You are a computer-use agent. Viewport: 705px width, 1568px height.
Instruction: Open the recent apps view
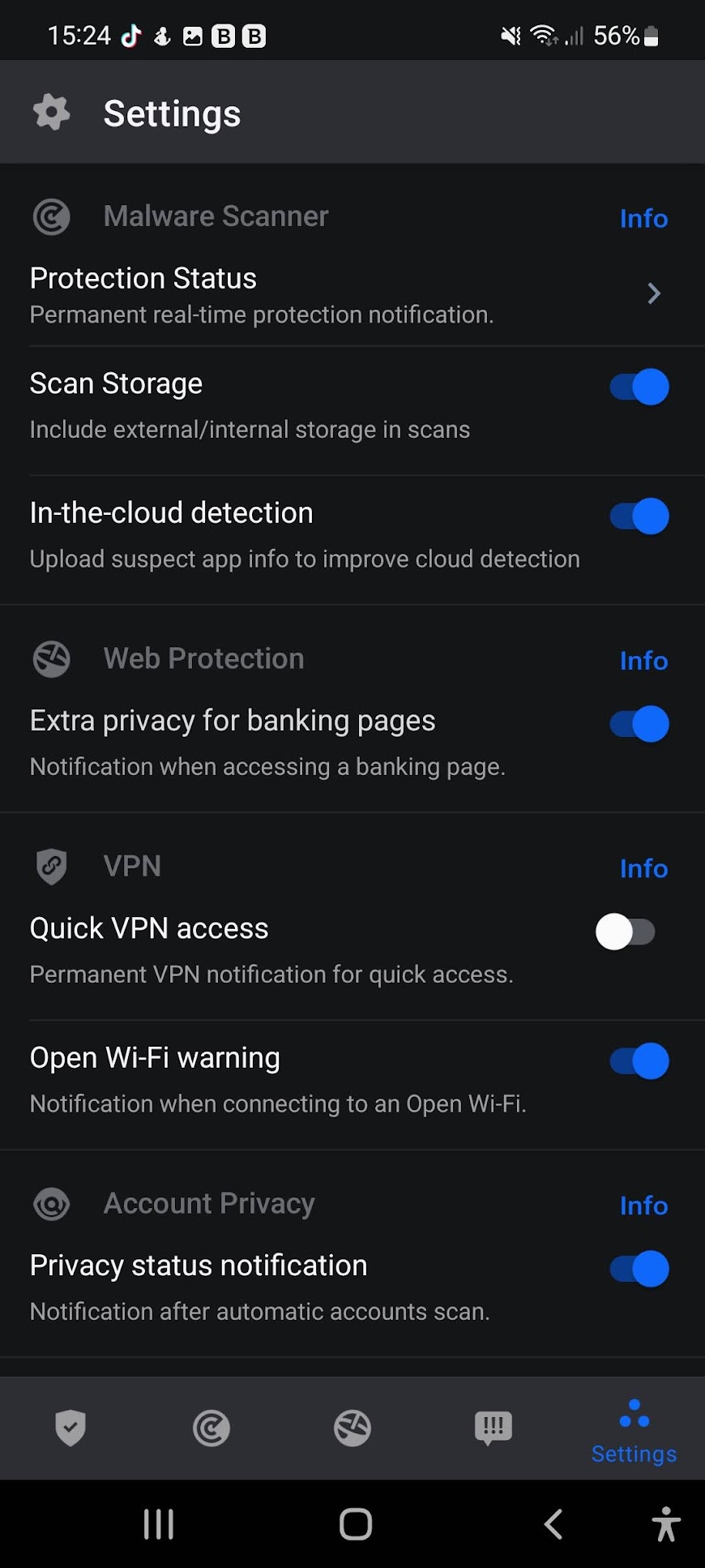tap(159, 1524)
